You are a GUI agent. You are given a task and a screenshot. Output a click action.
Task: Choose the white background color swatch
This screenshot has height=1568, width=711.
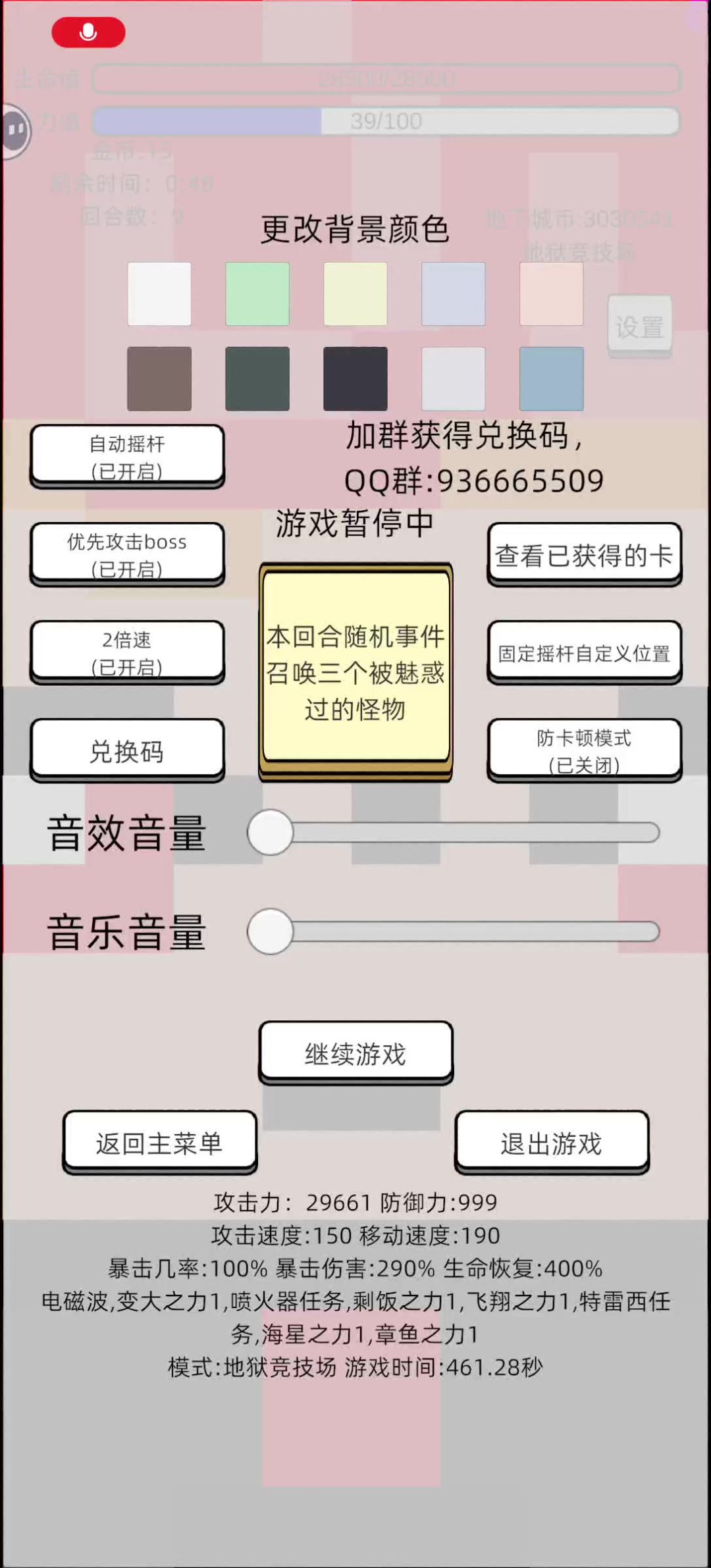[159, 294]
